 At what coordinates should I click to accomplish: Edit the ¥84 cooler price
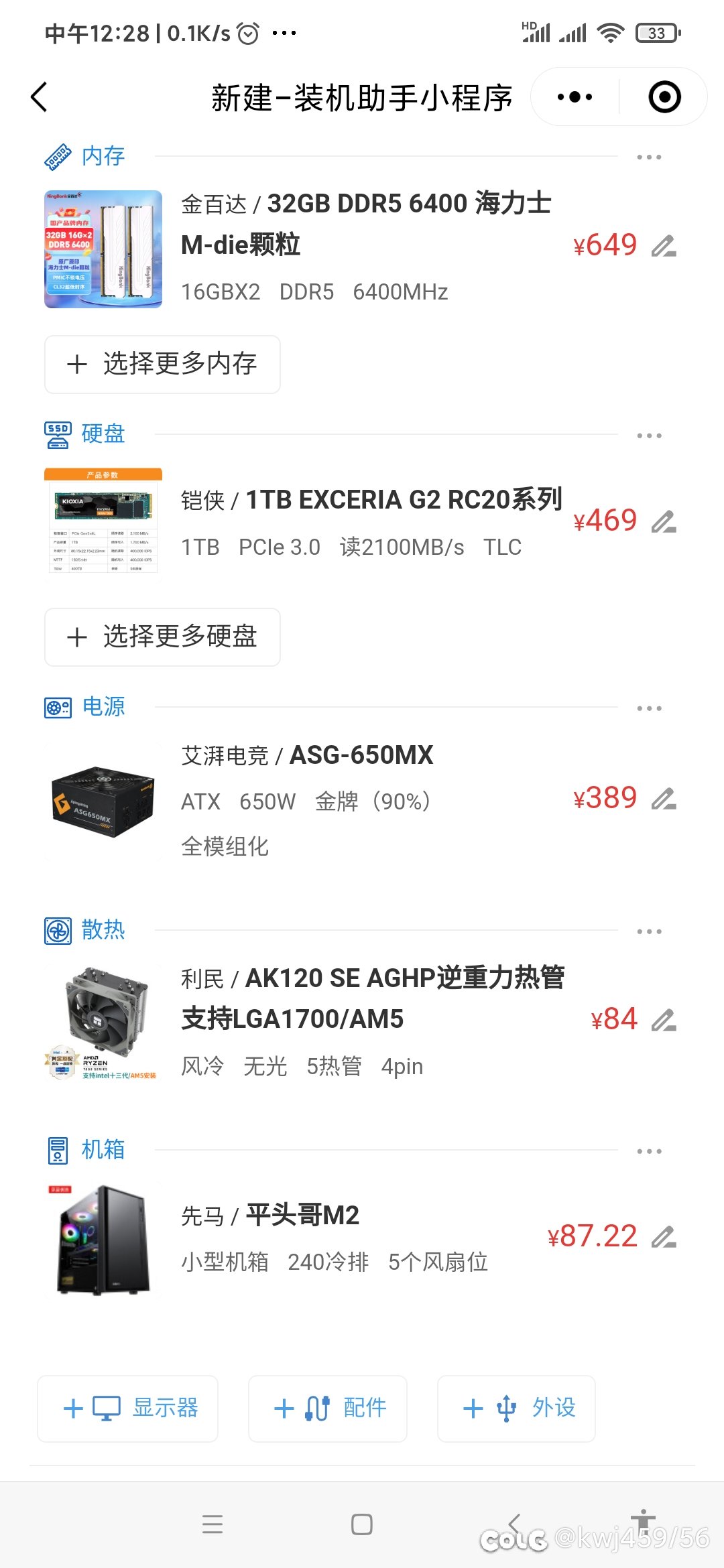coord(664,1020)
